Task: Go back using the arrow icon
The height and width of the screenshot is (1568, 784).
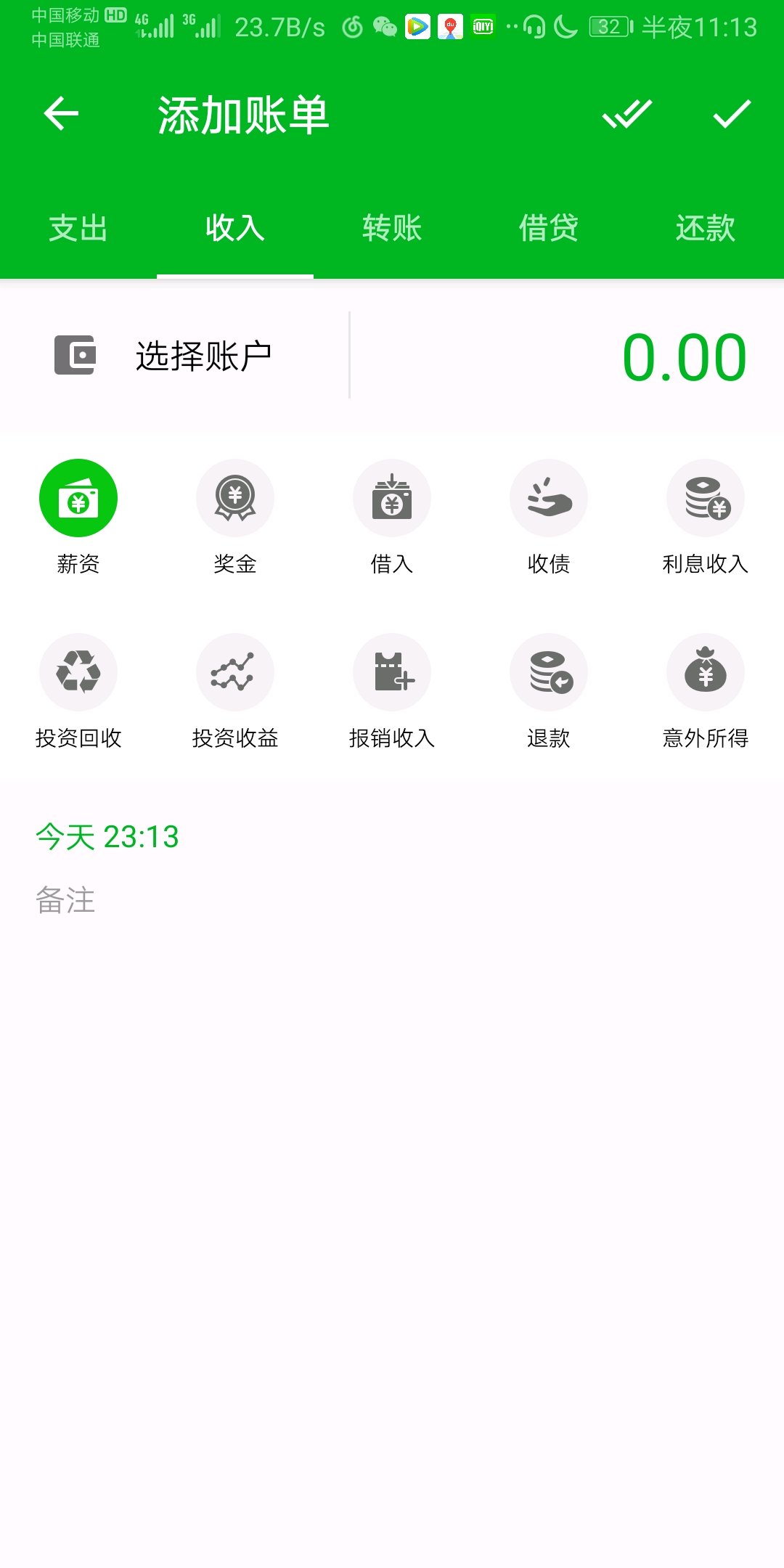Action: coord(61,115)
